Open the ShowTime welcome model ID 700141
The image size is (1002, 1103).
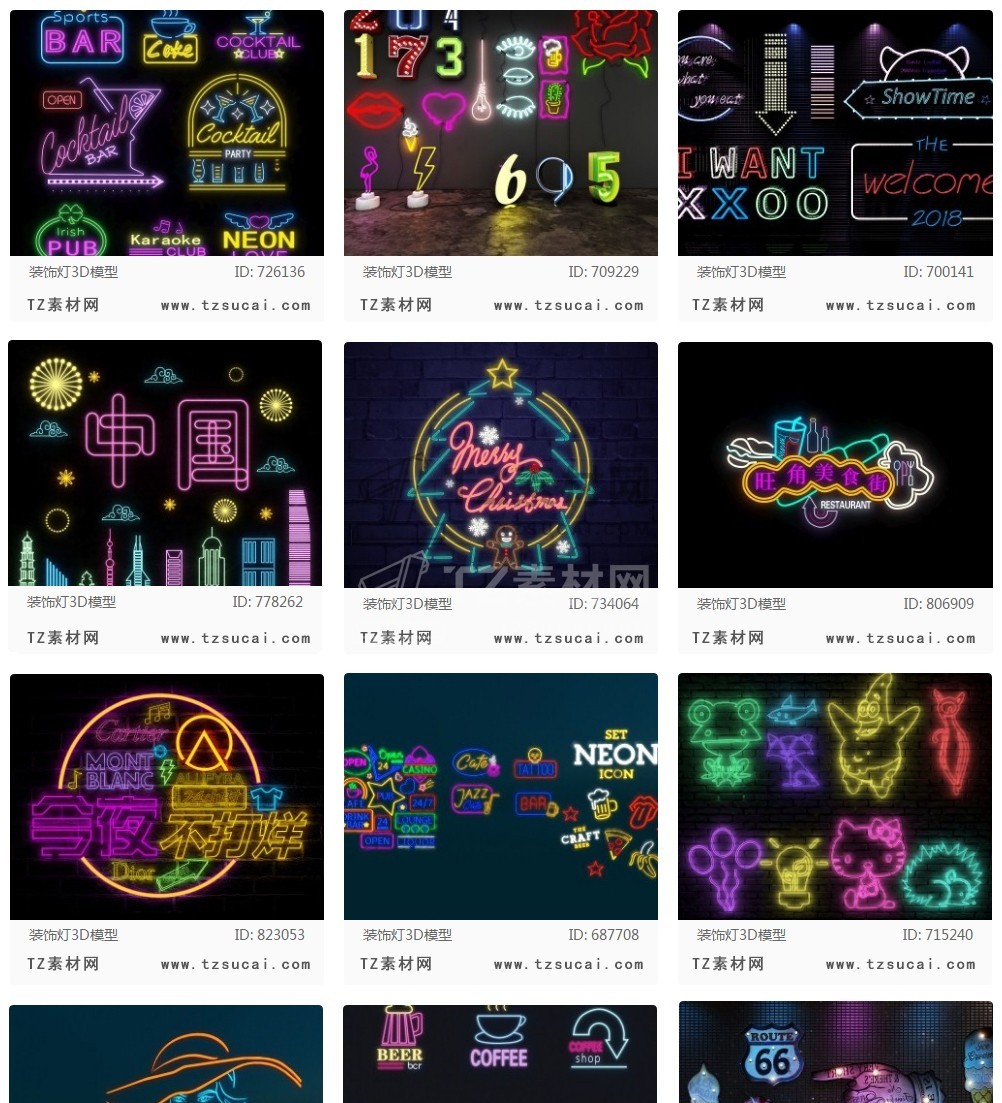click(835, 133)
